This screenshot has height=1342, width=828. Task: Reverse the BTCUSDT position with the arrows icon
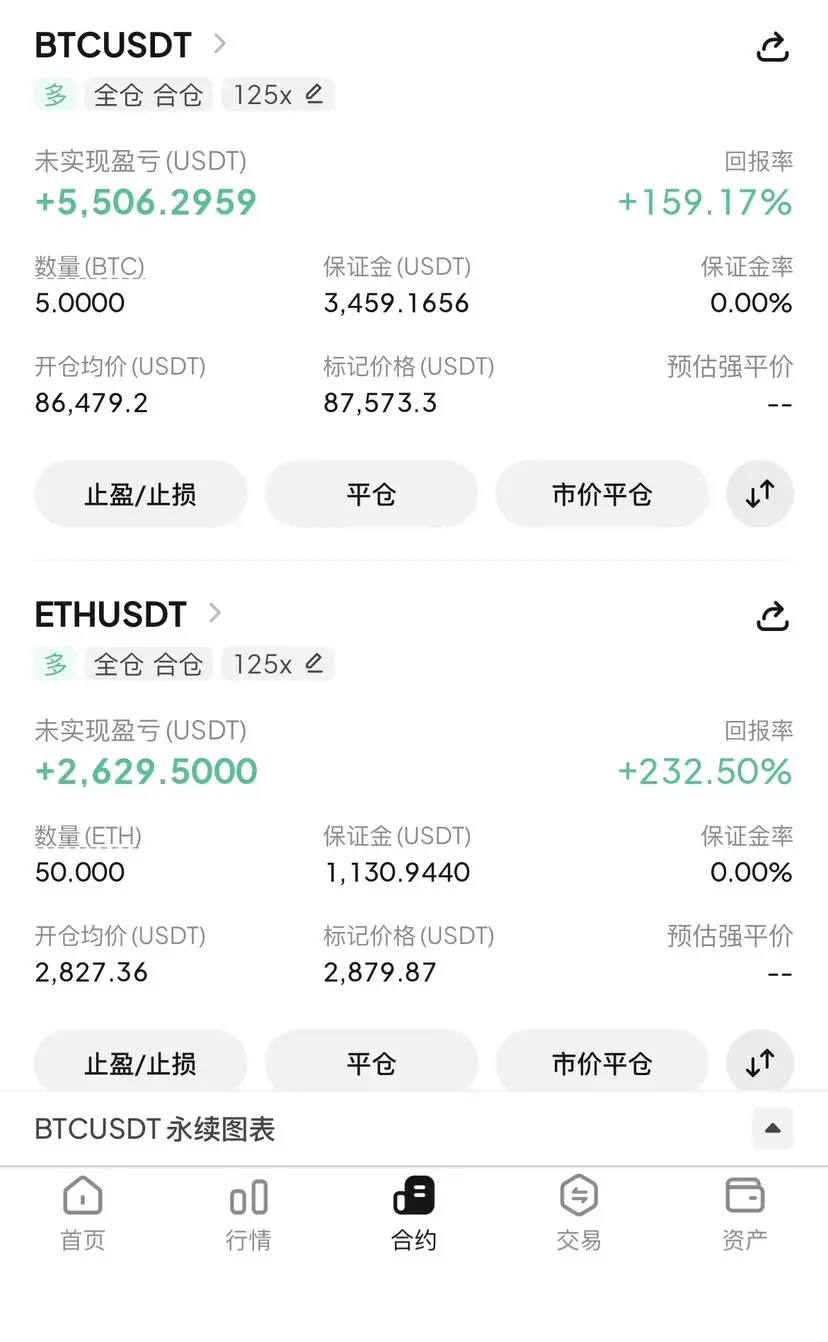pos(760,493)
